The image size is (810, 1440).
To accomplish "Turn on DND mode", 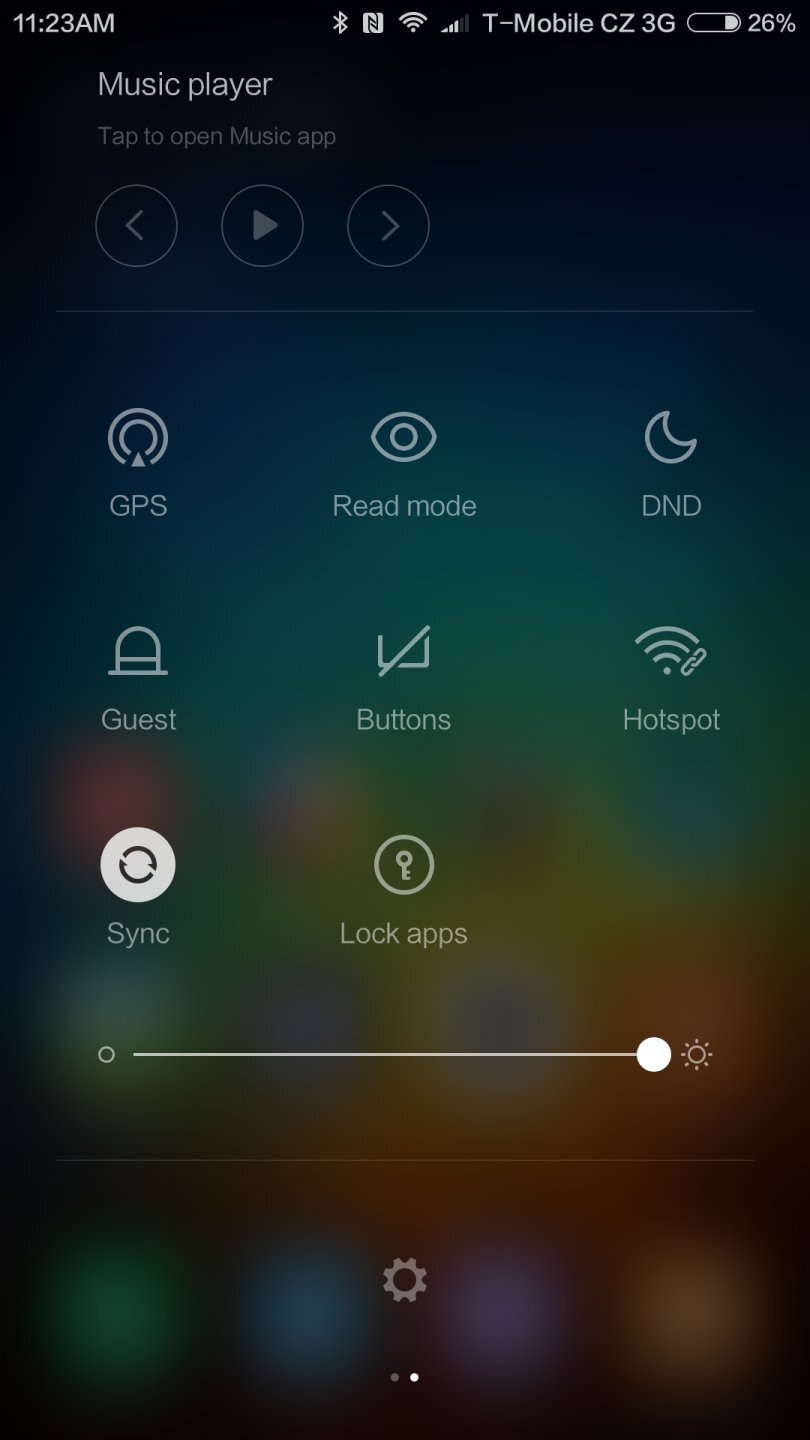I will [x=670, y=438].
